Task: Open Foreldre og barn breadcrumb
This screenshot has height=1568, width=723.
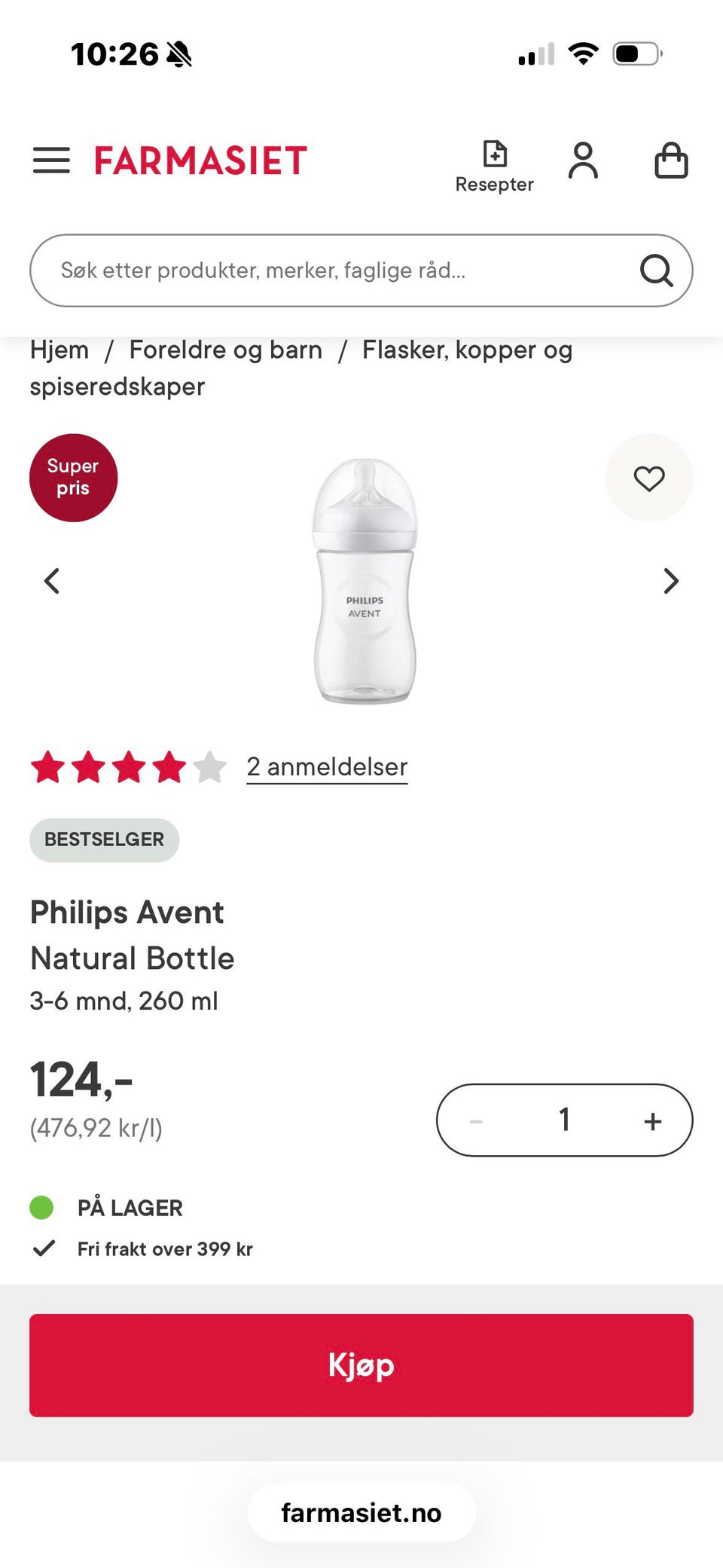Action: click(226, 350)
